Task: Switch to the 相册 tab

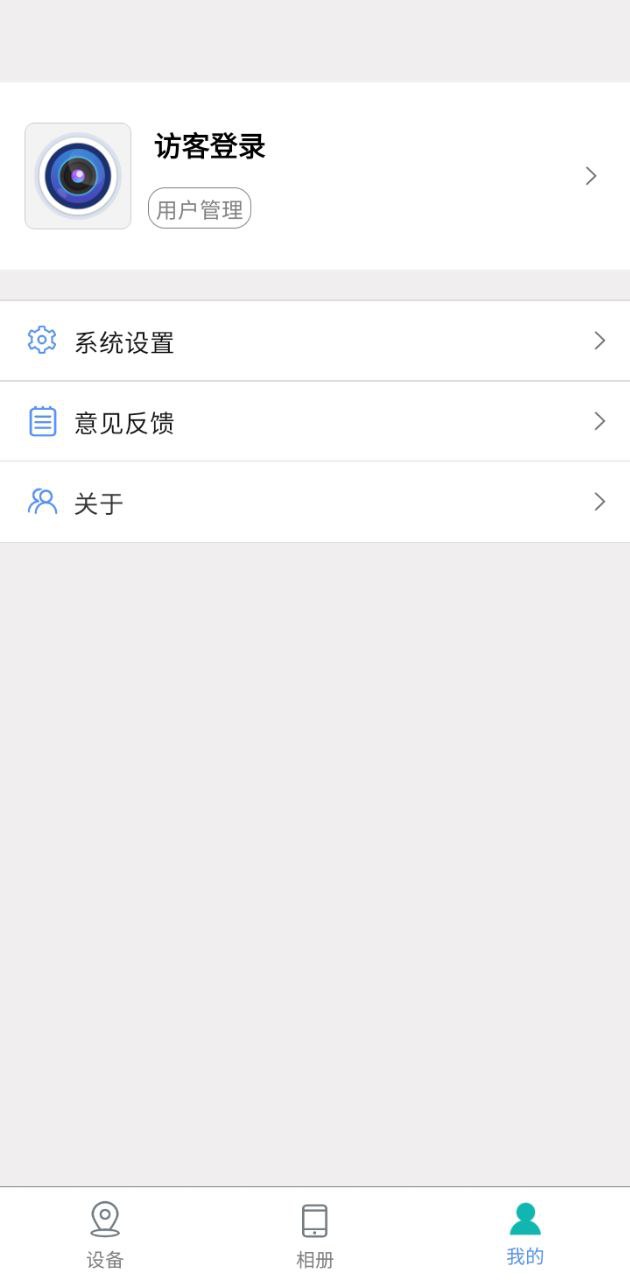Action: pyautogui.click(x=315, y=1234)
